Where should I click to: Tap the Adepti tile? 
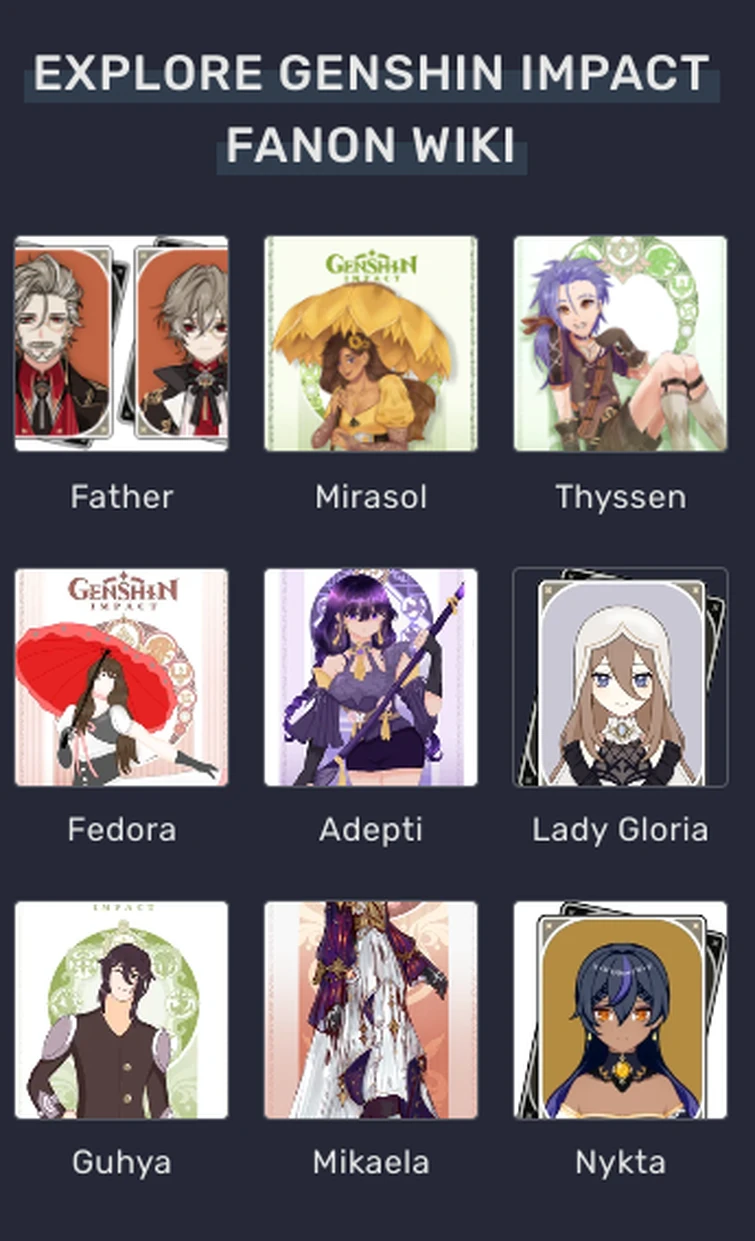tap(370, 677)
